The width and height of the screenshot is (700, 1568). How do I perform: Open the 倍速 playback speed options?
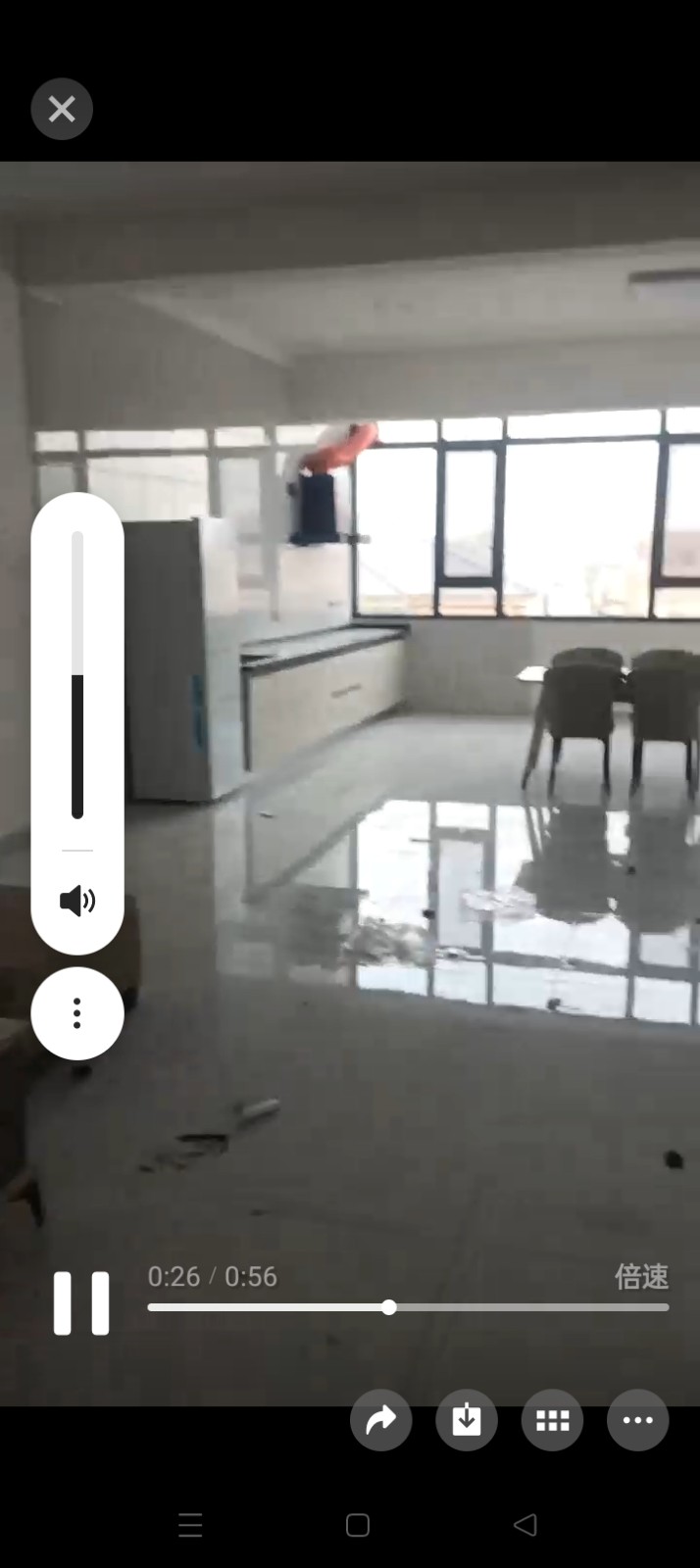point(641,1276)
